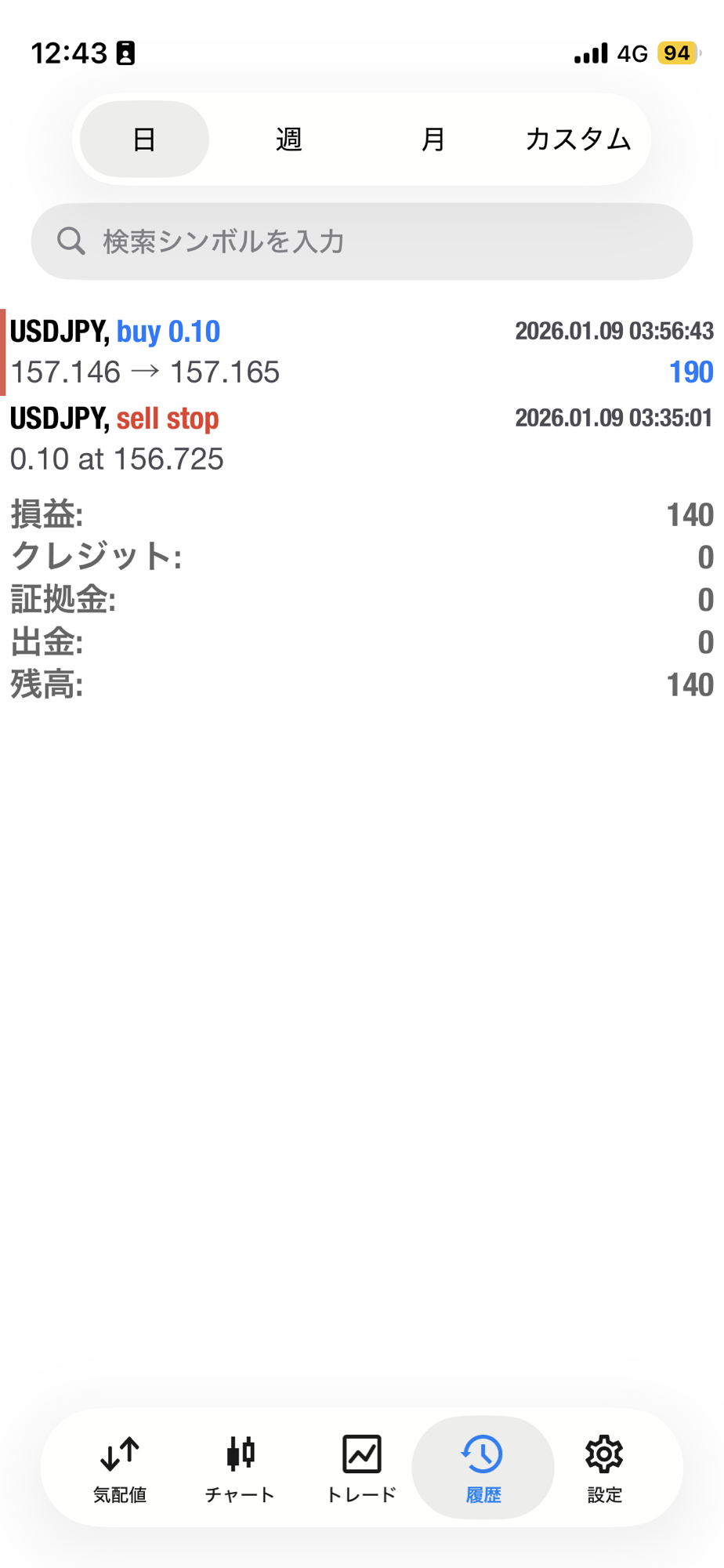Choose the カスタム custom period filter
Viewport: 724px width, 1568px height.
tap(578, 140)
